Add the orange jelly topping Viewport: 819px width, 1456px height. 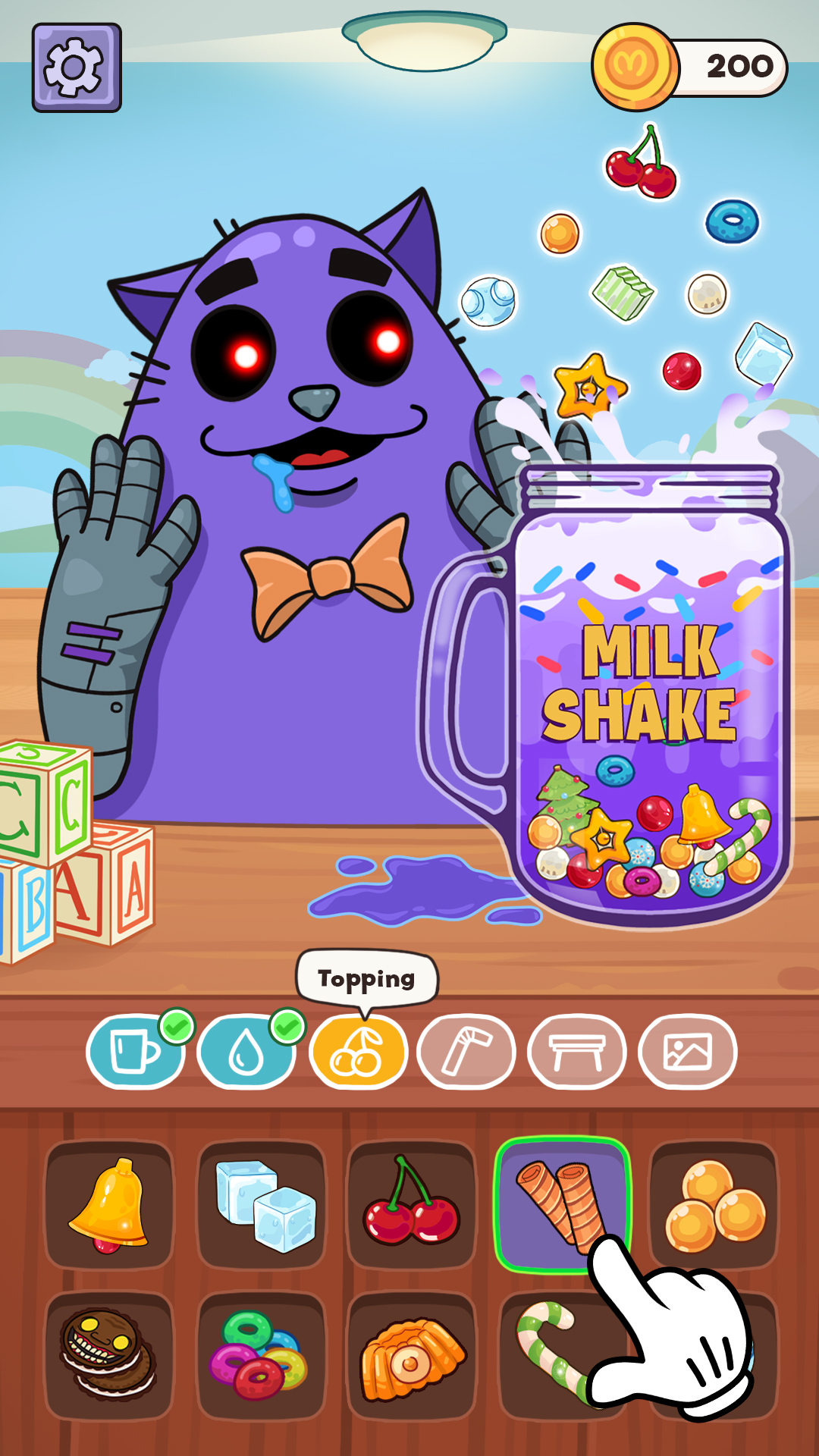click(412, 1355)
